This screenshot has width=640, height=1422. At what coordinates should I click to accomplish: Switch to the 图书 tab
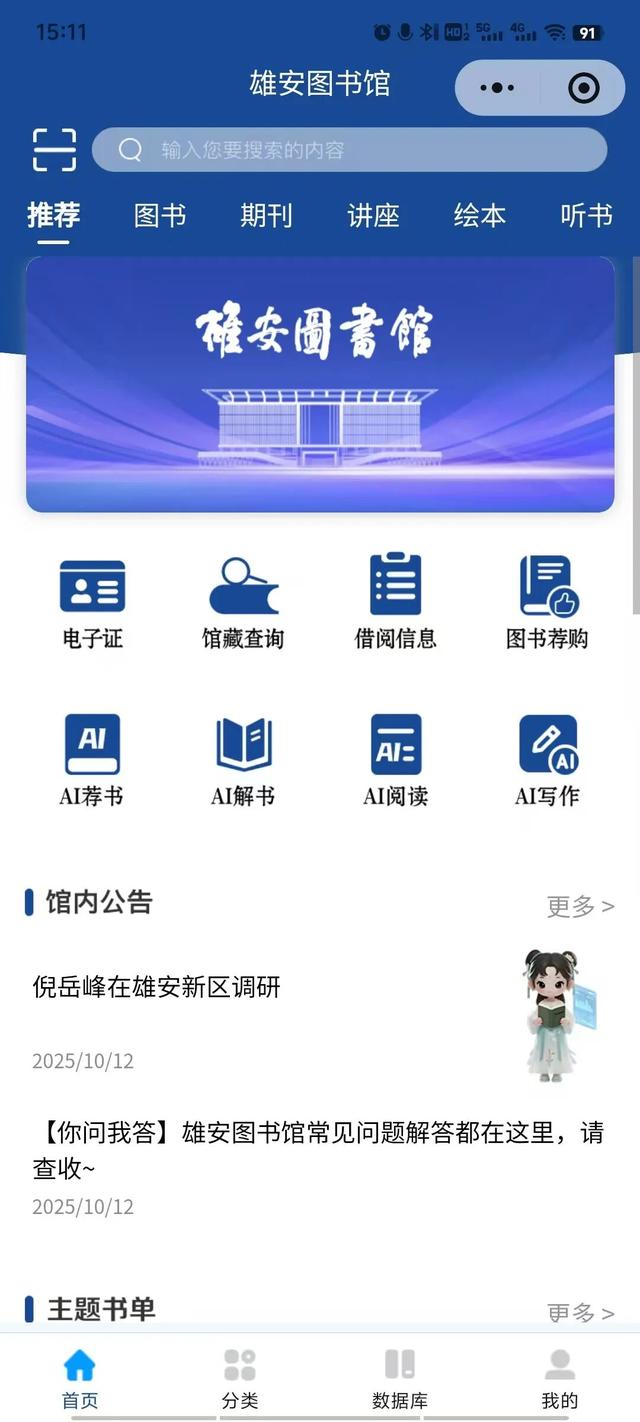click(x=160, y=215)
